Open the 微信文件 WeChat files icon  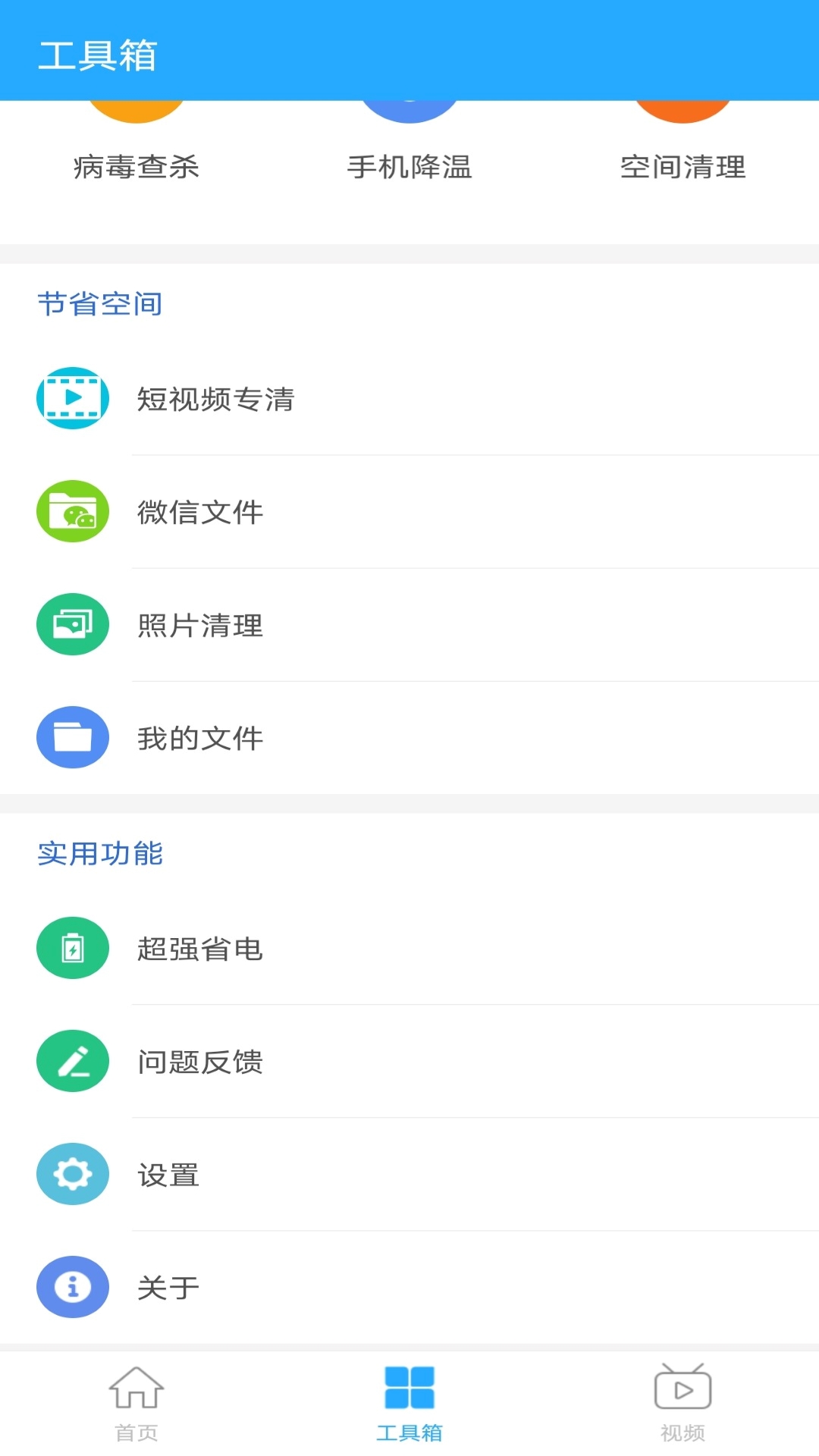coord(72,510)
